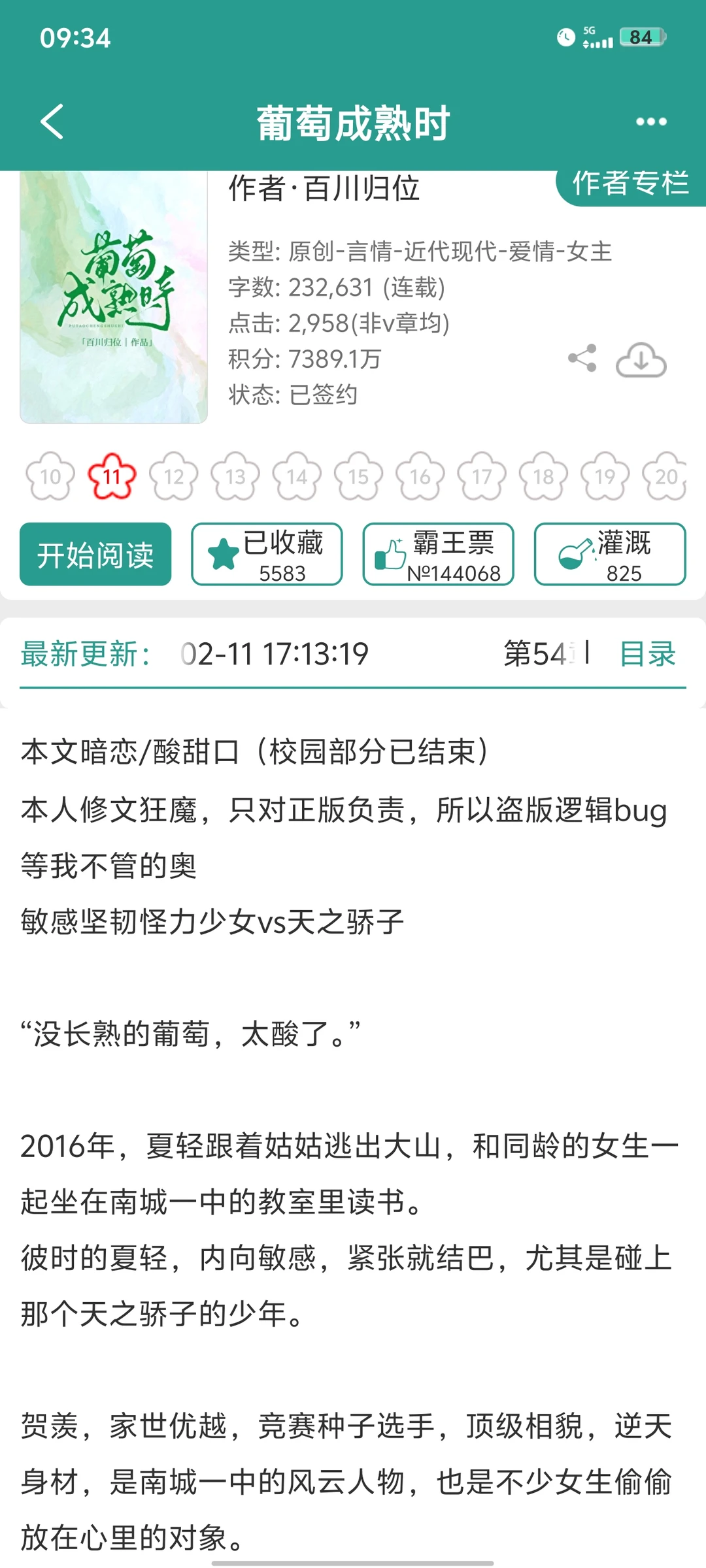Tap the back arrow in the header
706x1568 pixels.
coord(51,122)
